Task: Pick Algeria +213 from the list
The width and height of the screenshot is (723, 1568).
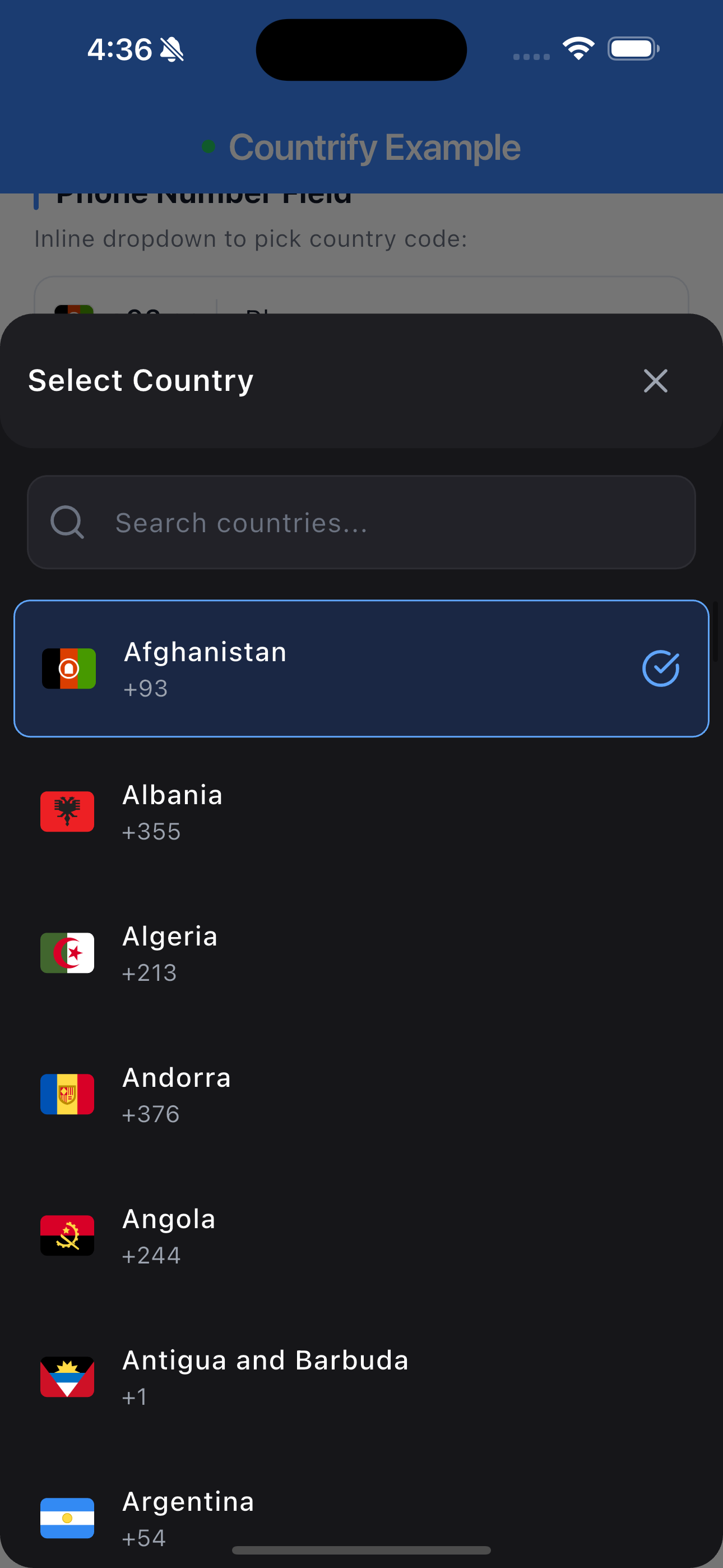Action: click(x=361, y=953)
